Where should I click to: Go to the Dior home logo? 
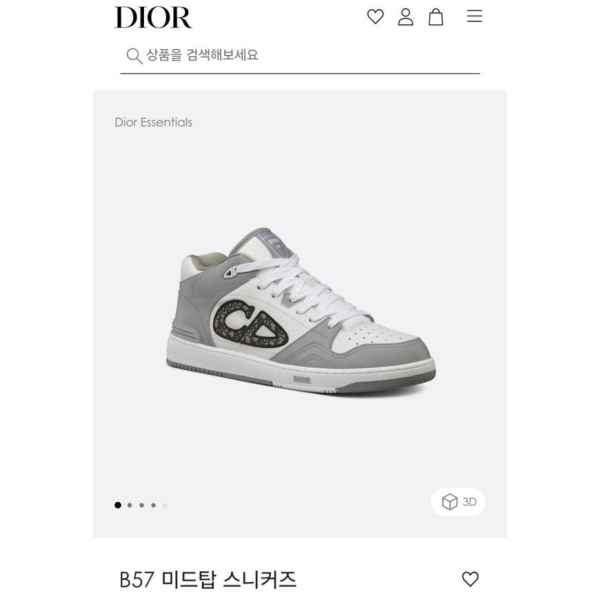point(153,17)
